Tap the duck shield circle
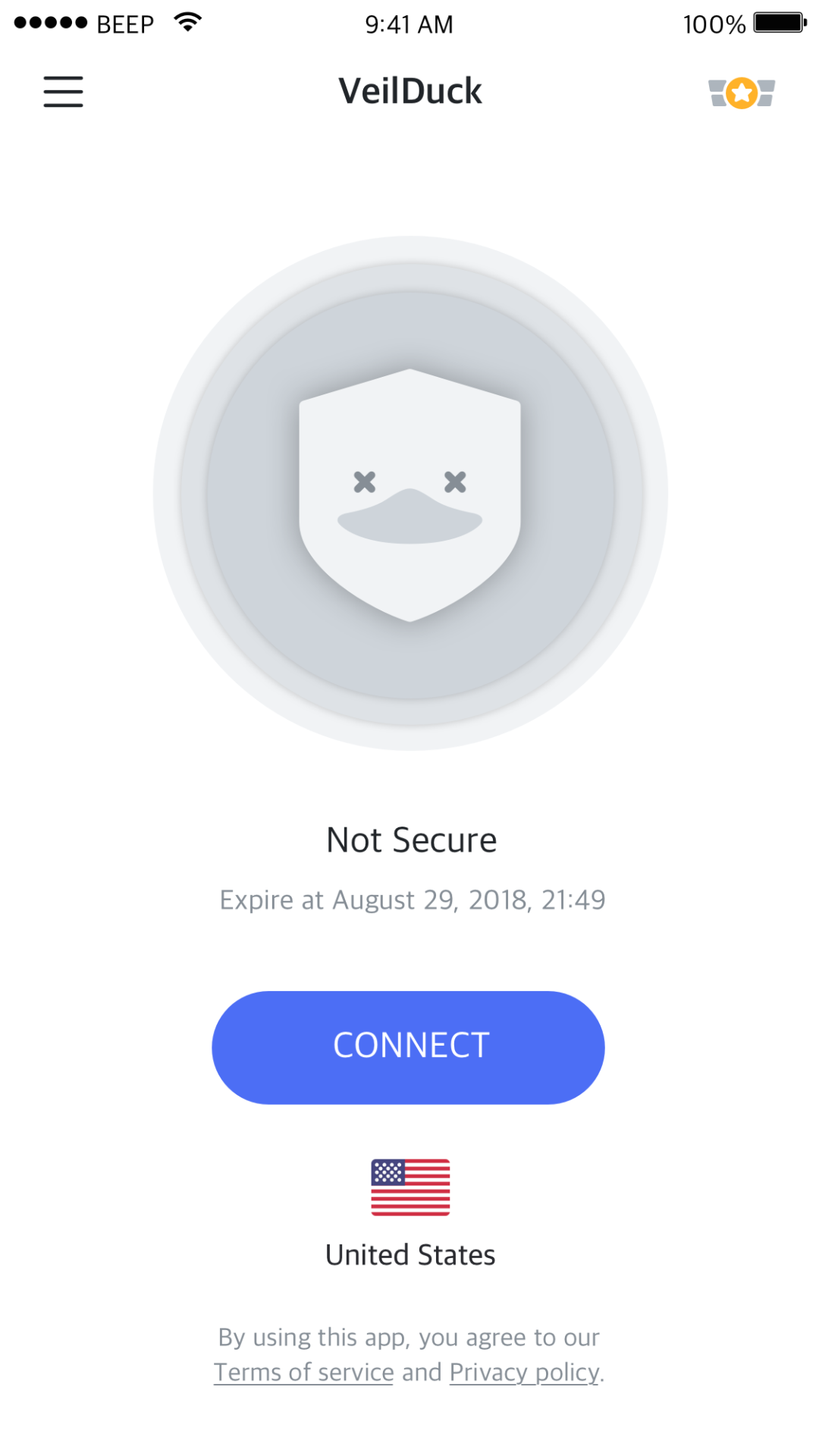 click(410, 494)
